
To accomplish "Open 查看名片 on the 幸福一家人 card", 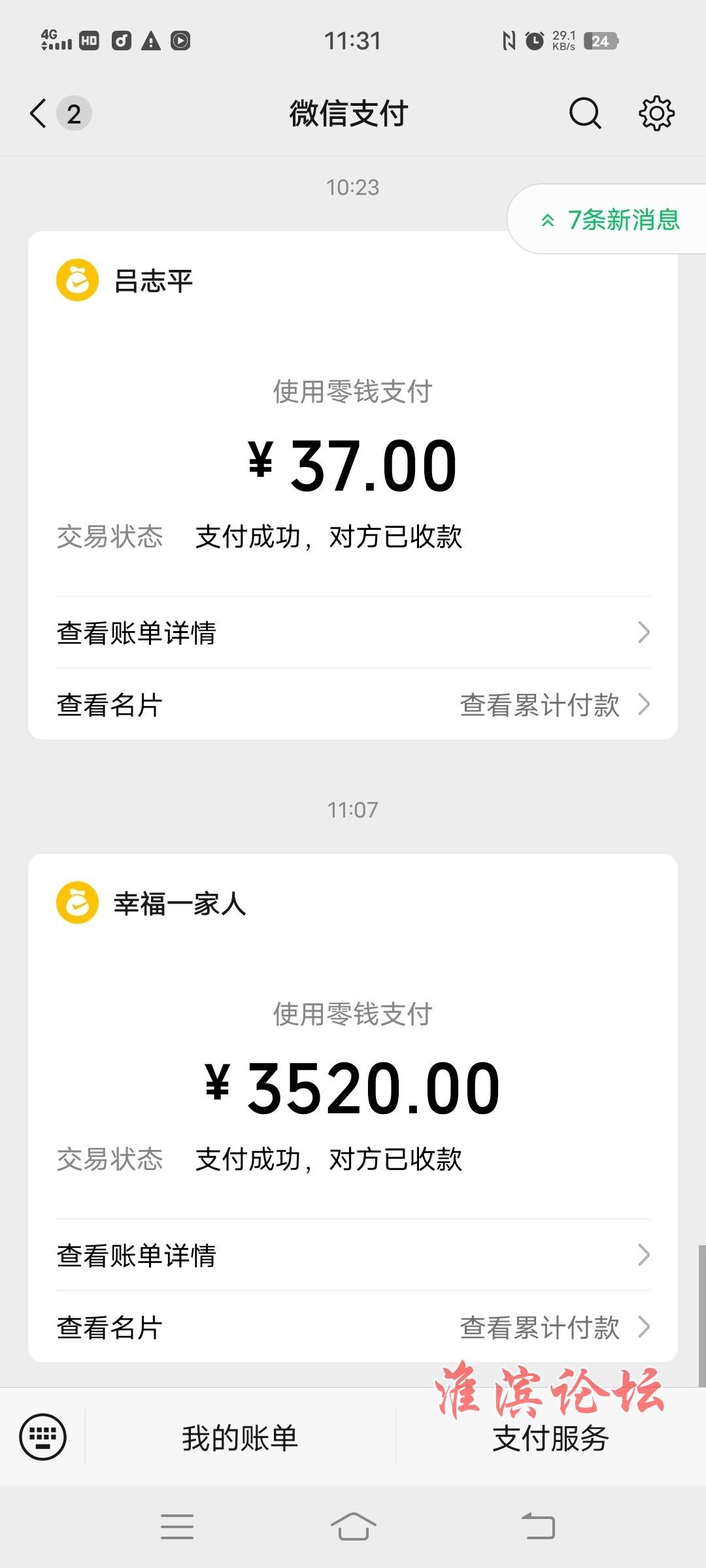I will tap(110, 1328).
